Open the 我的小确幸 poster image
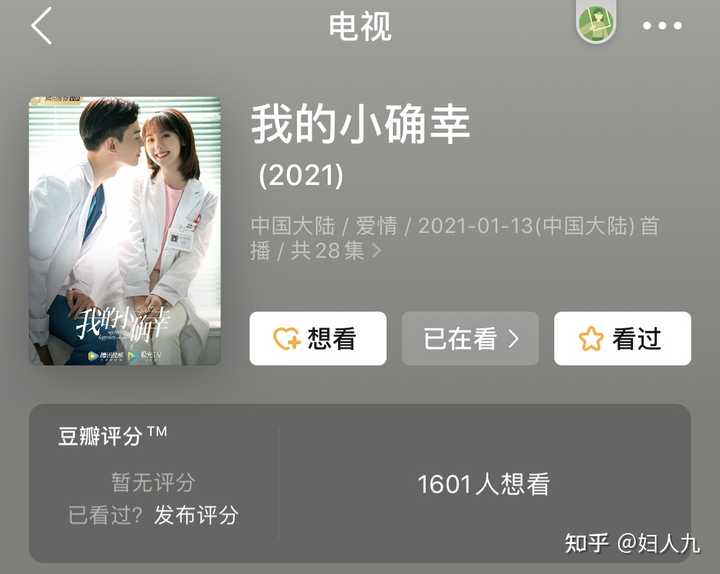Image resolution: width=720 pixels, height=574 pixels. (x=125, y=231)
